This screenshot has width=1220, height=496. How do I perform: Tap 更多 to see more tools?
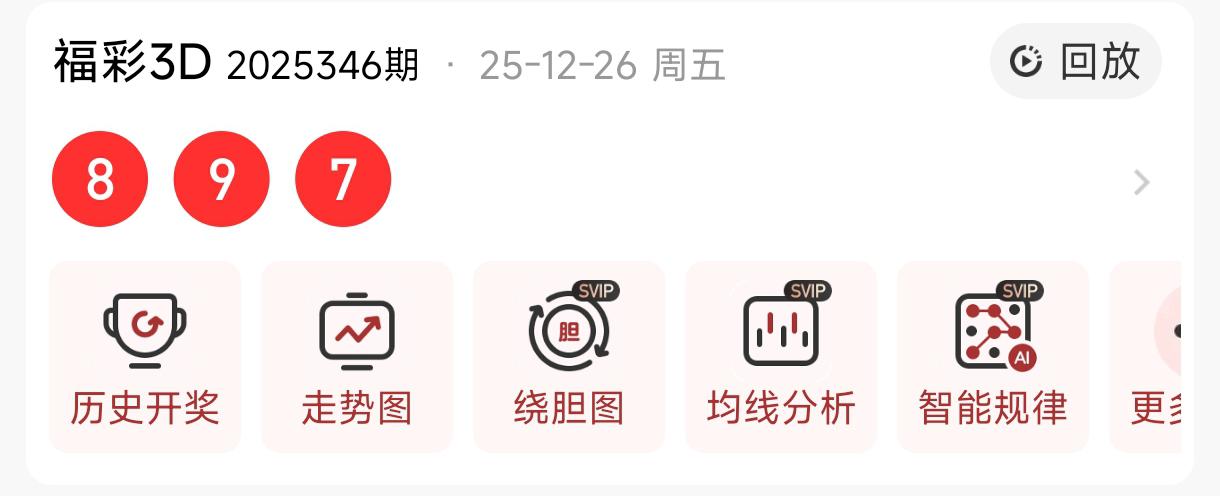click(x=1150, y=357)
